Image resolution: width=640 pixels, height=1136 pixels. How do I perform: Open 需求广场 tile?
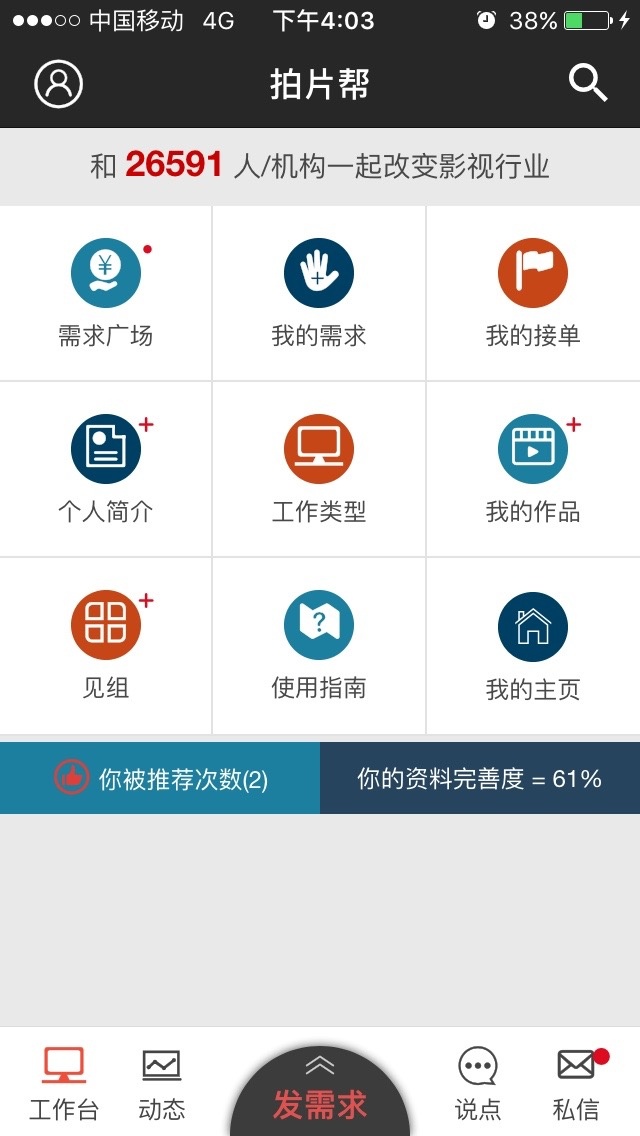[106, 294]
